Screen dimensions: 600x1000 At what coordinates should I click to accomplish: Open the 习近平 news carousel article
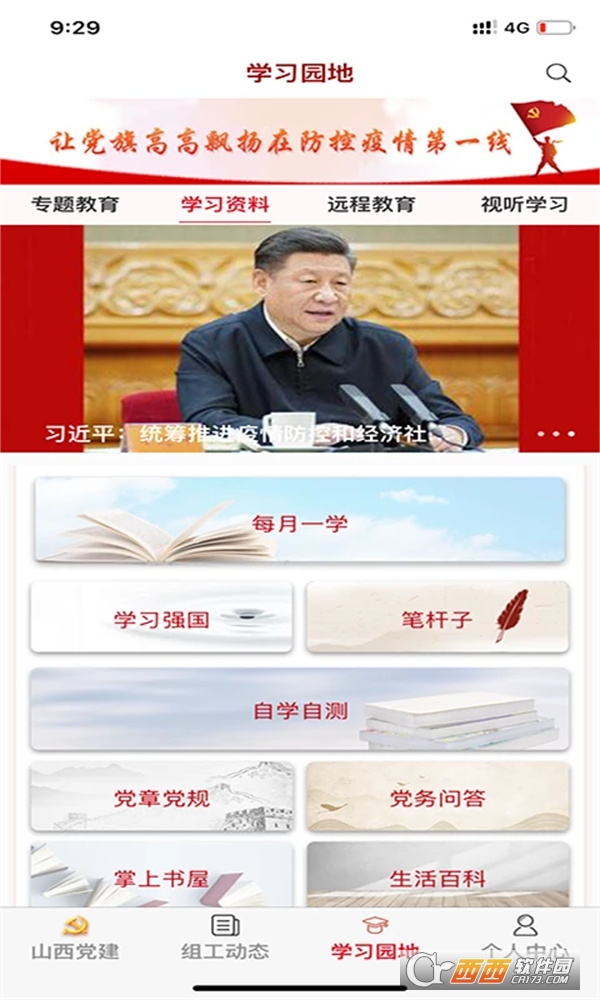click(x=300, y=338)
